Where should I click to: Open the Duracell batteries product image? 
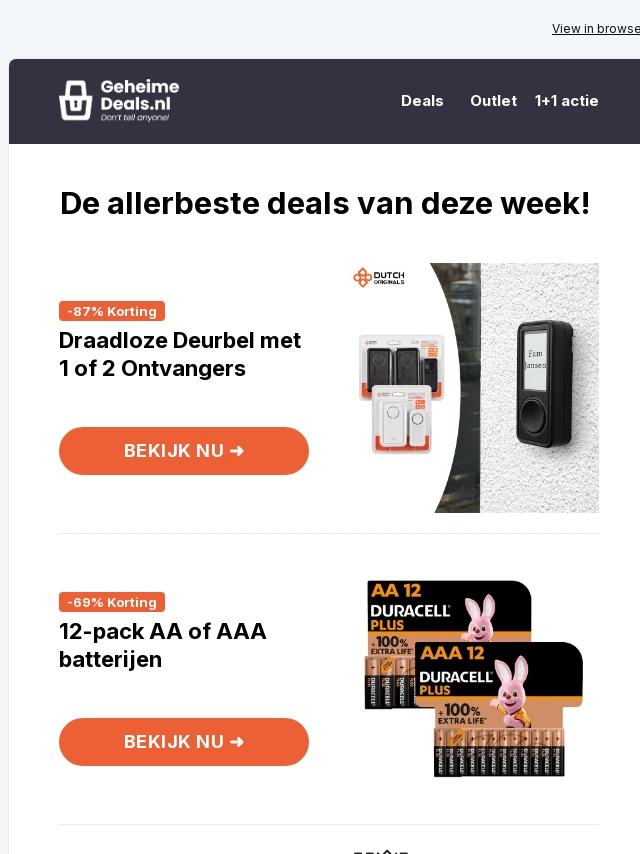[x=474, y=678]
